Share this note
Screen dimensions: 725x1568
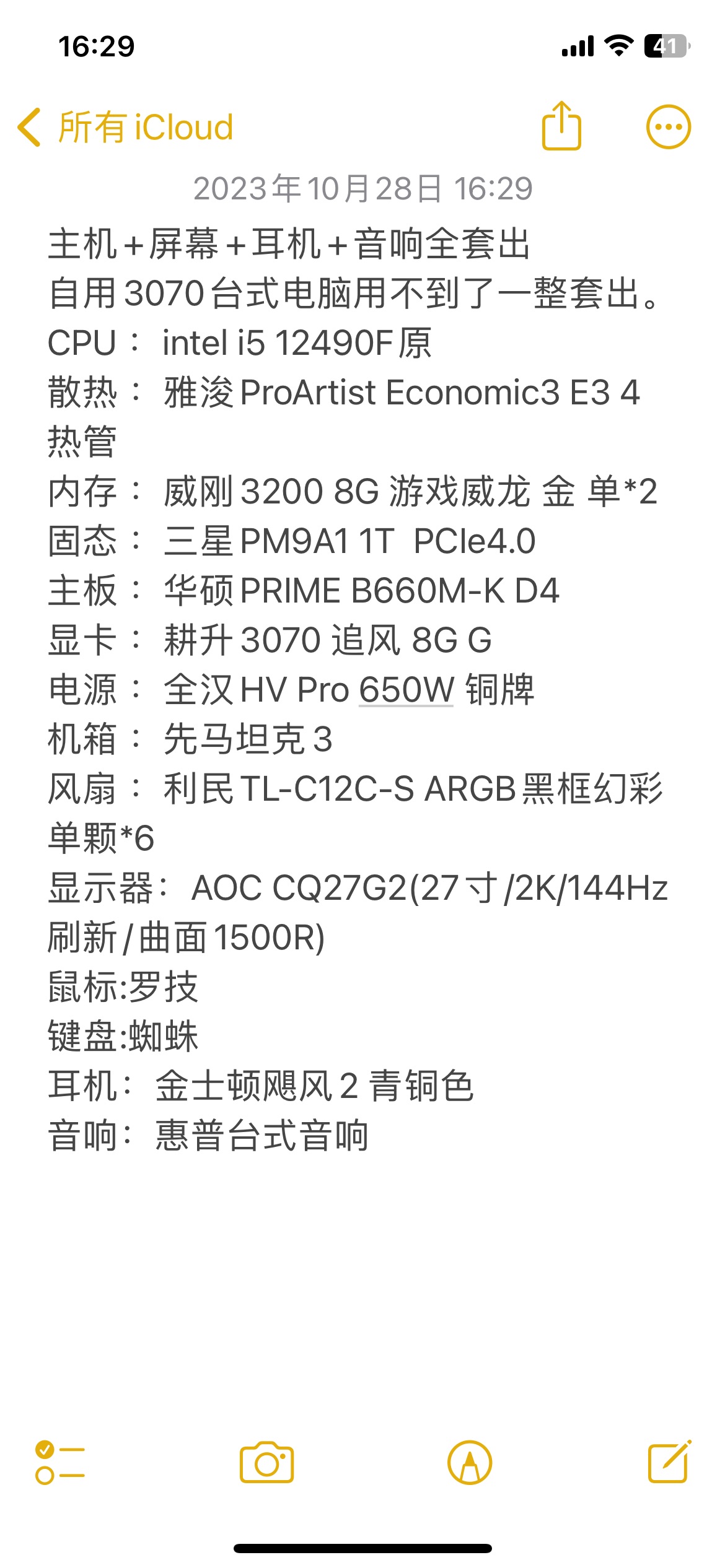[561, 126]
